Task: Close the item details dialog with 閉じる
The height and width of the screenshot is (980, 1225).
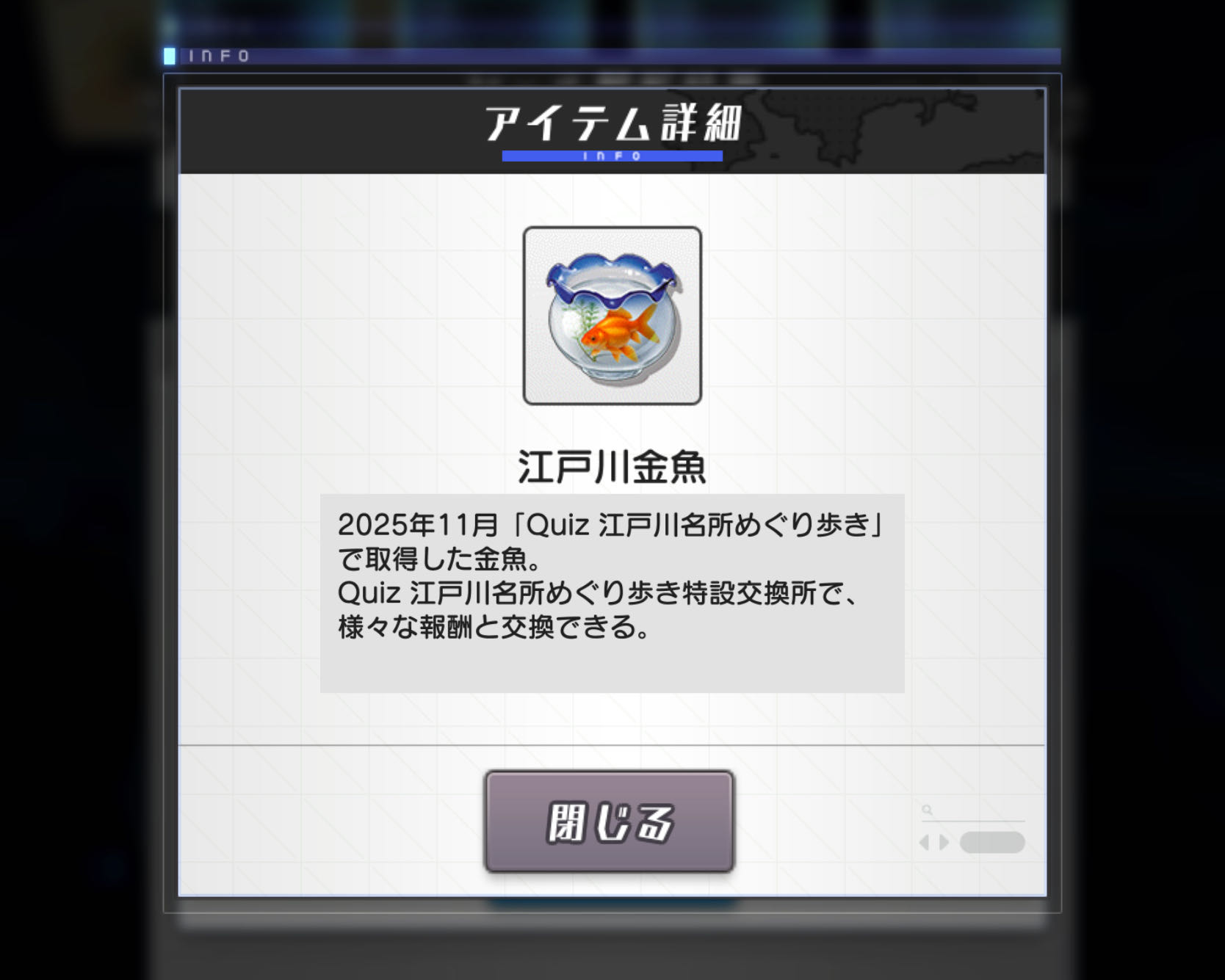Action: pos(609,821)
